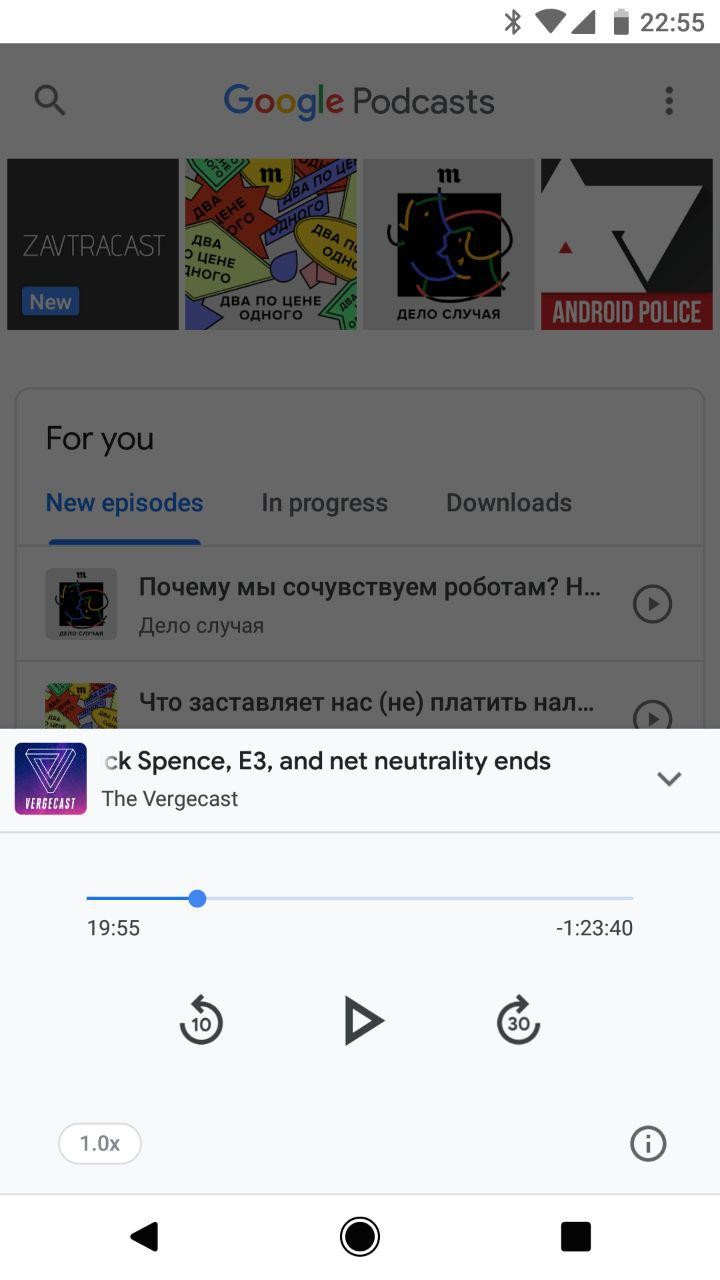The image size is (720, 1280).
Task: Skip forward 30 seconds
Action: [x=518, y=1020]
